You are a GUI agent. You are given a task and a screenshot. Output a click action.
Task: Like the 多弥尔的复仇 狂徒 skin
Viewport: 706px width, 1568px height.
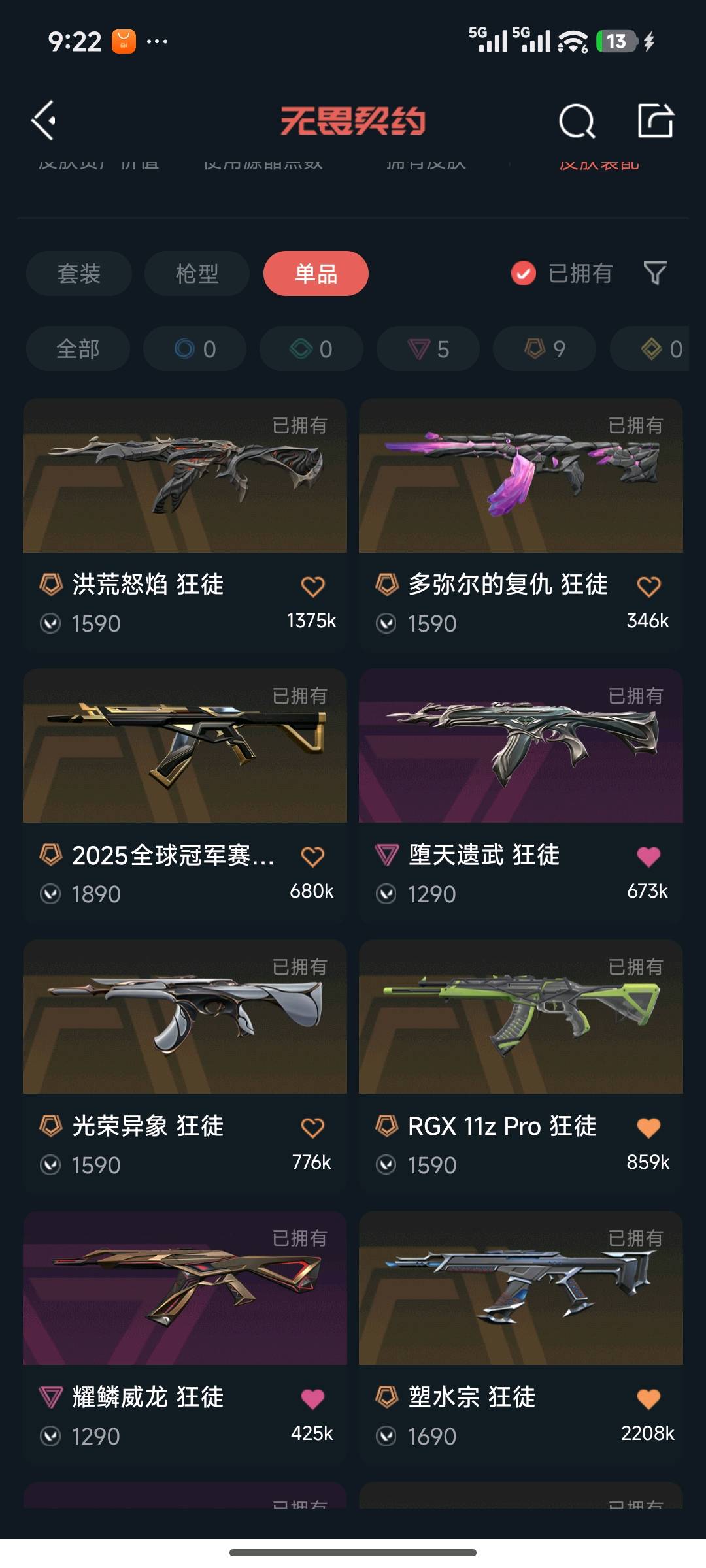648,586
